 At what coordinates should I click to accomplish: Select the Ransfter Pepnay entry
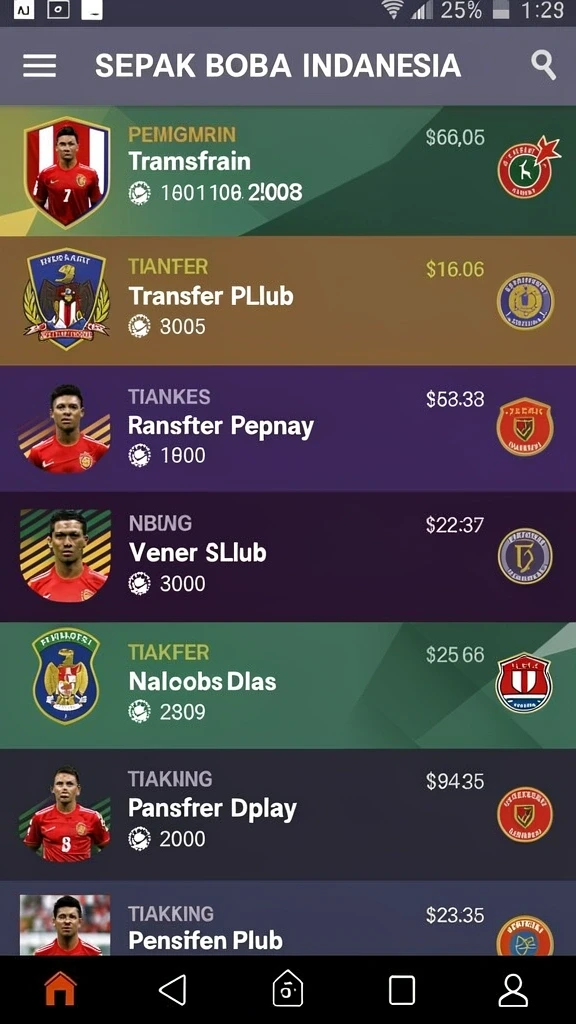click(x=288, y=428)
